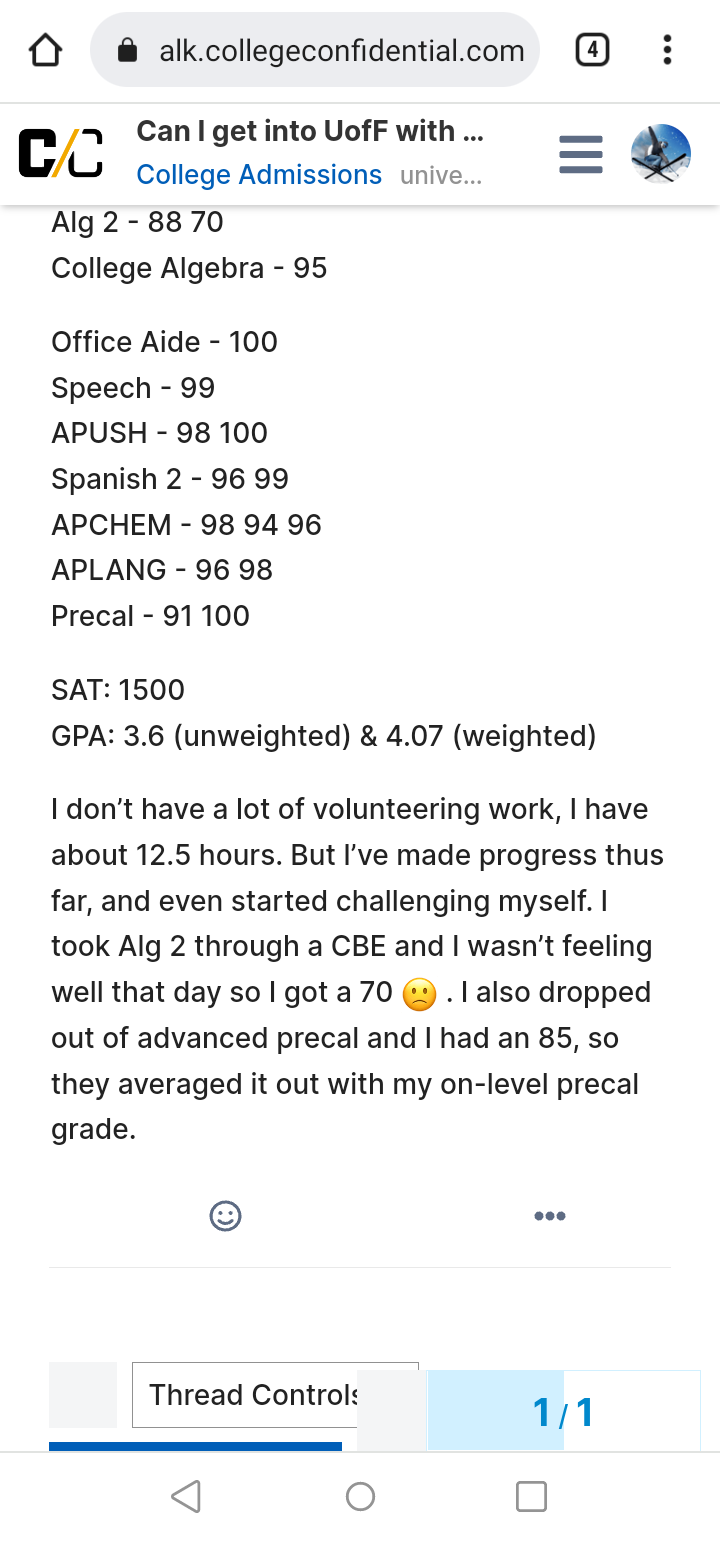Go back using the system navigation button

(186, 1496)
